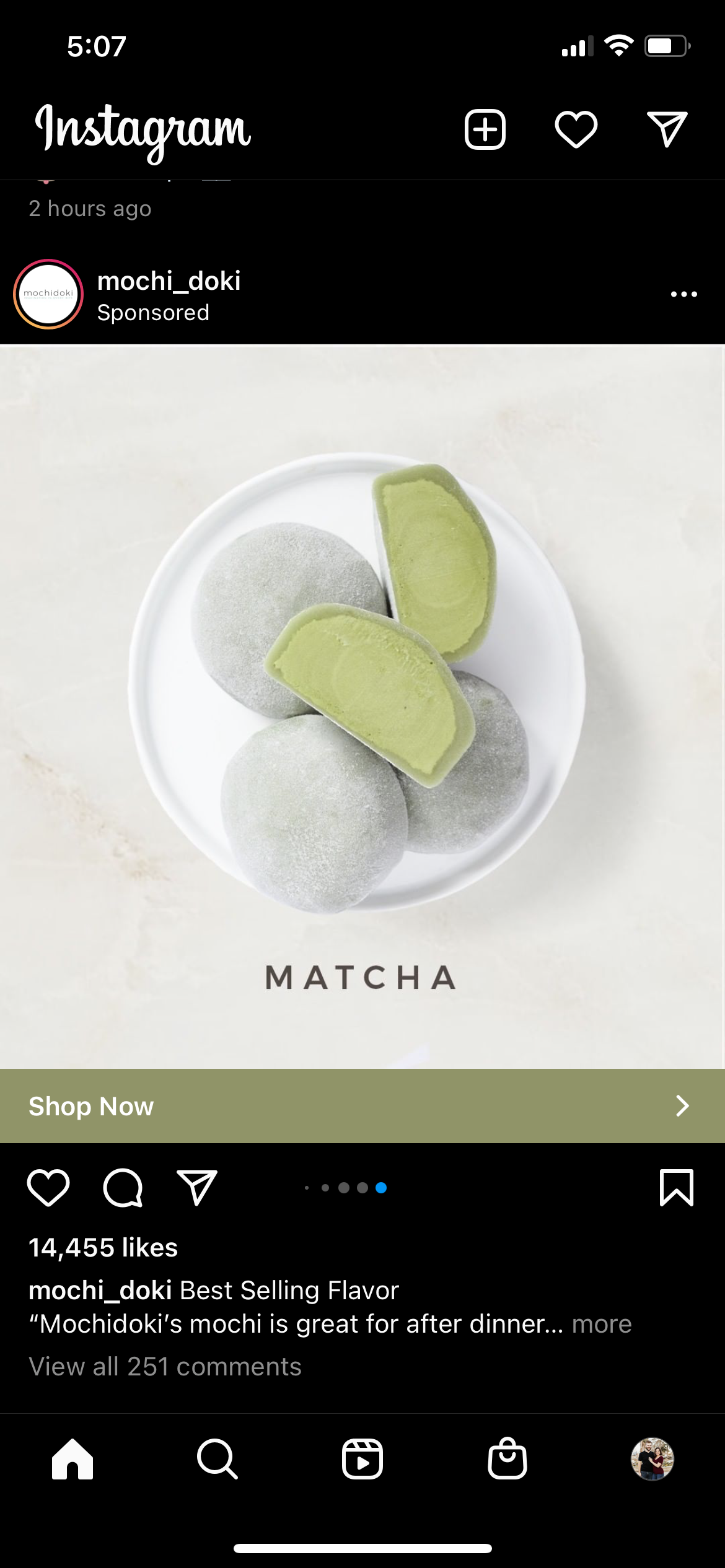Open the matcha mochi ad image
Viewport: 725px width, 1568px height.
[362, 707]
